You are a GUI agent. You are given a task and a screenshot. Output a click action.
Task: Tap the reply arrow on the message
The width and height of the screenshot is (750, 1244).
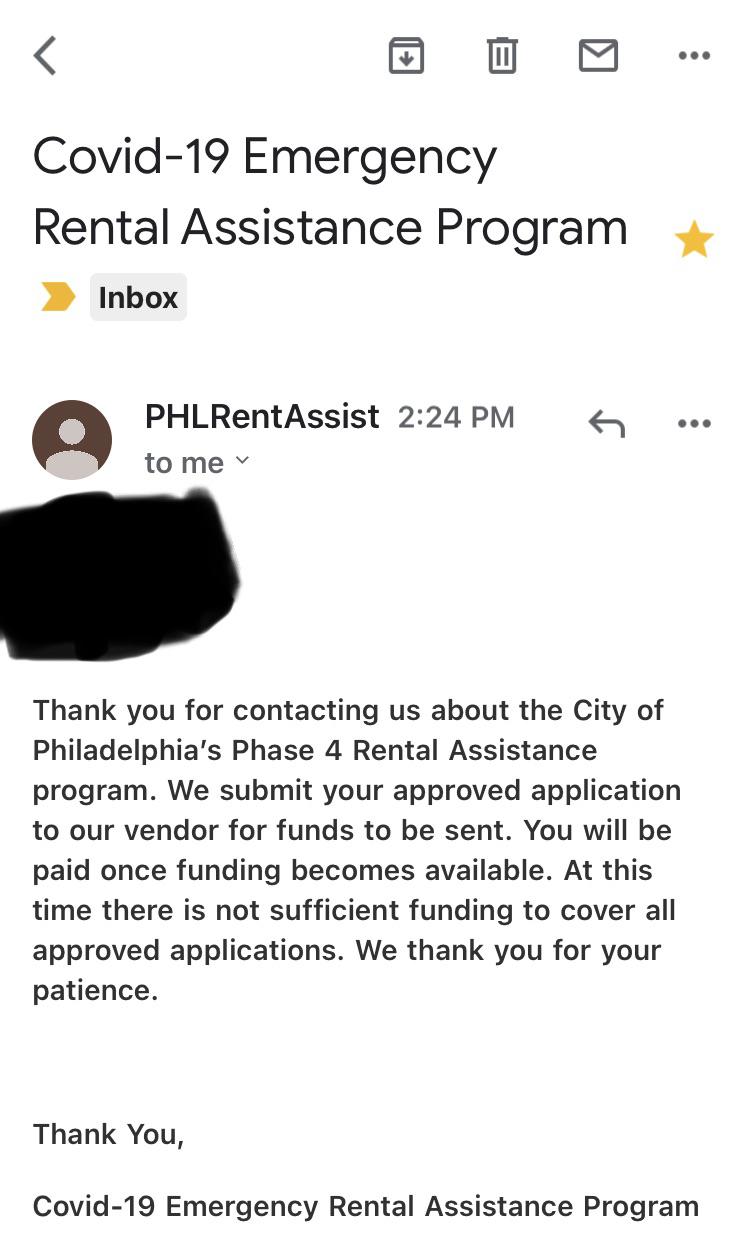click(x=607, y=423)
